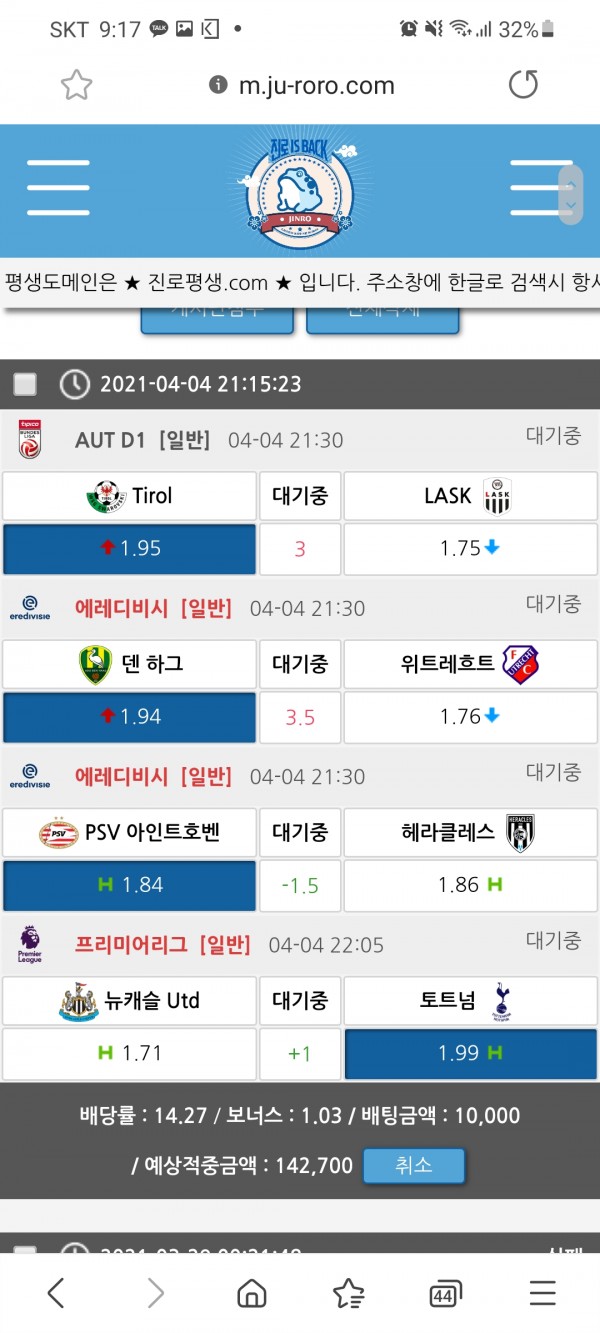This screenshot has width=600, height=1333.
Task: Select PSV 아인트호벤 odds 1.84
Action: [x=129, y=884]
